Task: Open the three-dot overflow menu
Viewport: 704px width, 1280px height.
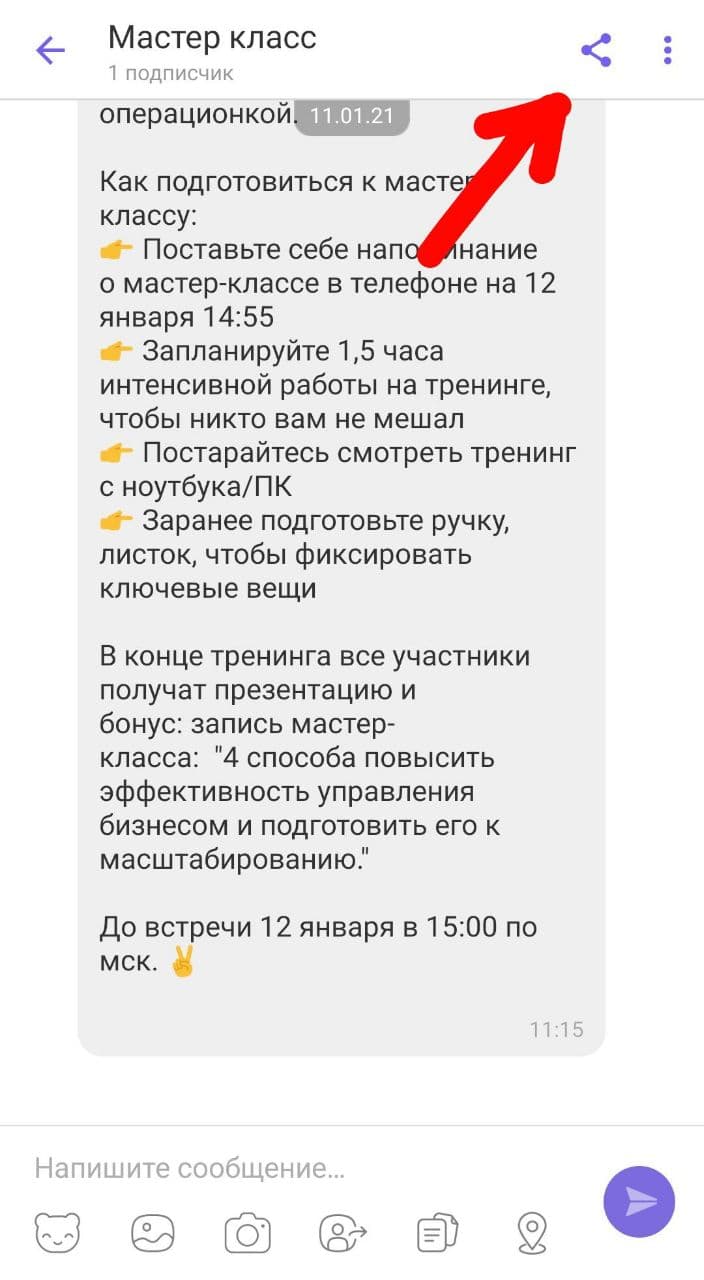Action: tap(667, 50)
